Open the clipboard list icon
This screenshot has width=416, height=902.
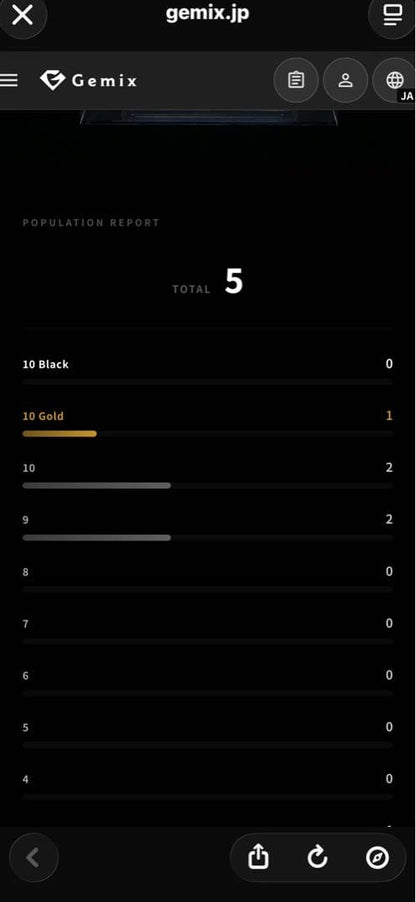tap(296, 80)
